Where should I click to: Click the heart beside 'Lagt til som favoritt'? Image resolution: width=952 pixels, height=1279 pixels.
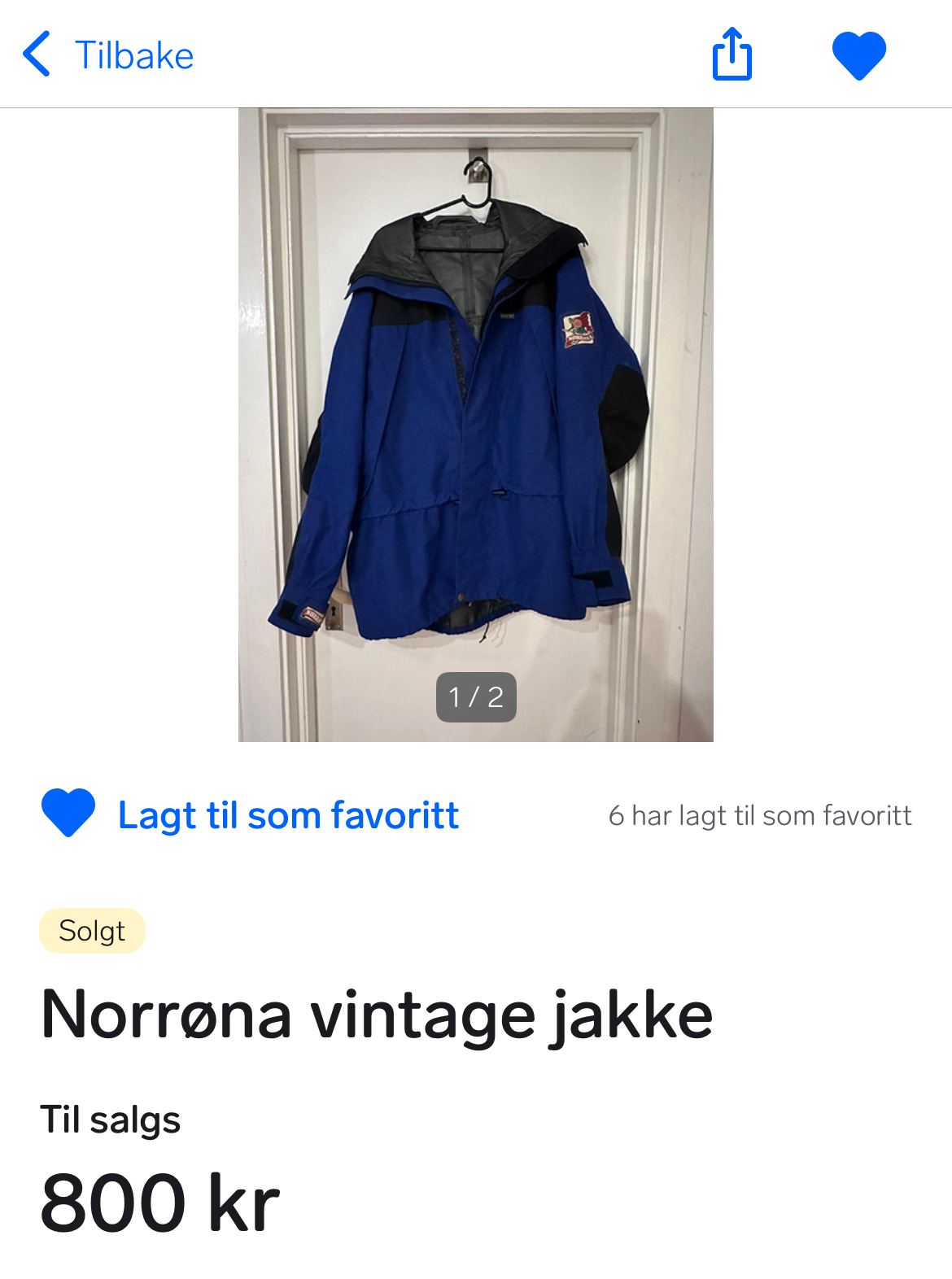pos(68,813)
